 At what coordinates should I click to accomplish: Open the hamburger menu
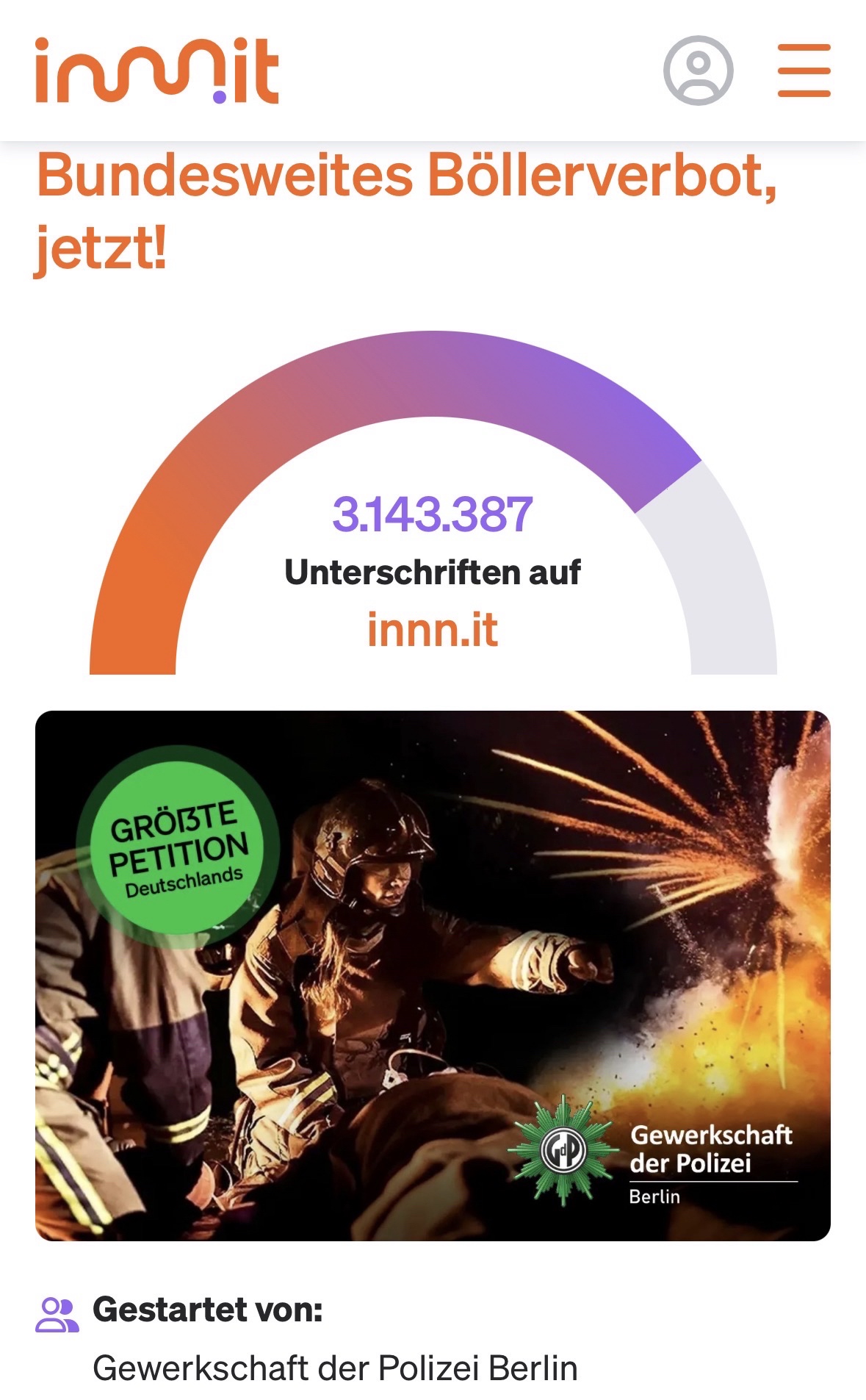coord(804,71)
